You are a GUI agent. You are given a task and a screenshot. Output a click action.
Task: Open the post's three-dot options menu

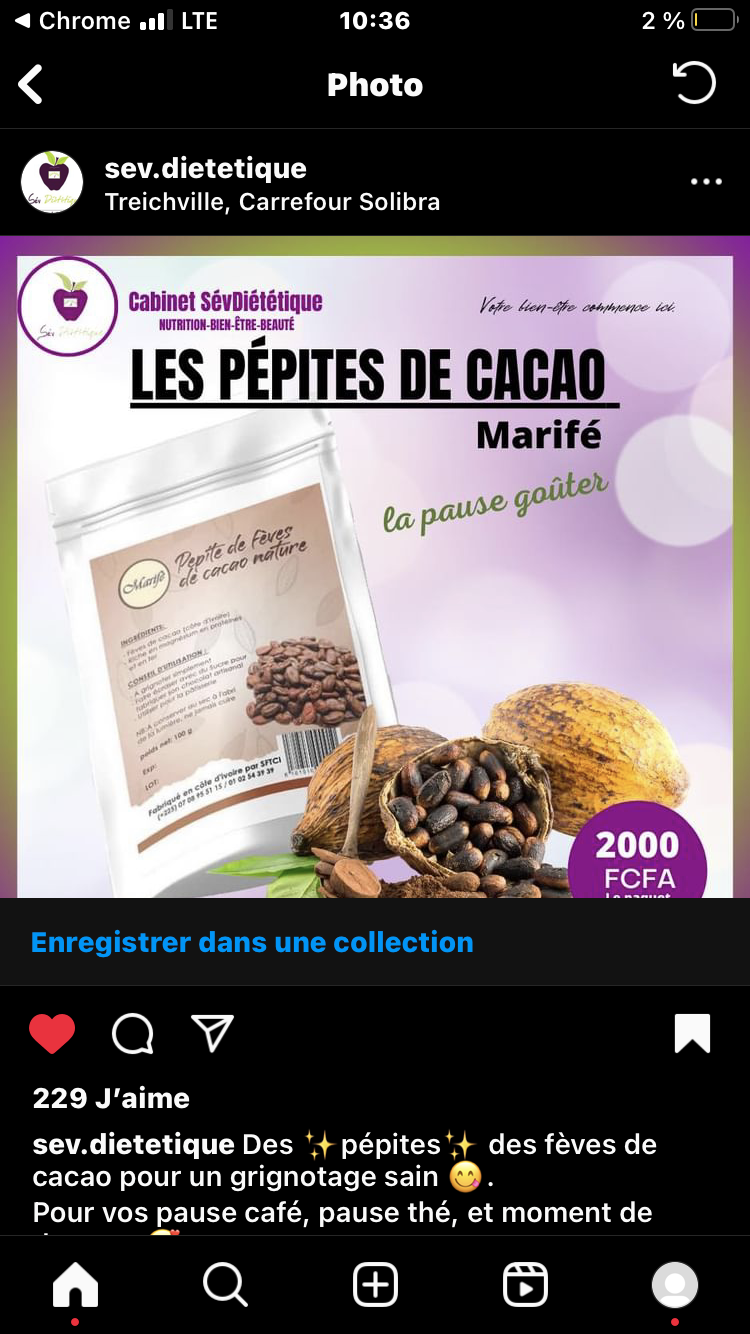click(x=706, y=182)
